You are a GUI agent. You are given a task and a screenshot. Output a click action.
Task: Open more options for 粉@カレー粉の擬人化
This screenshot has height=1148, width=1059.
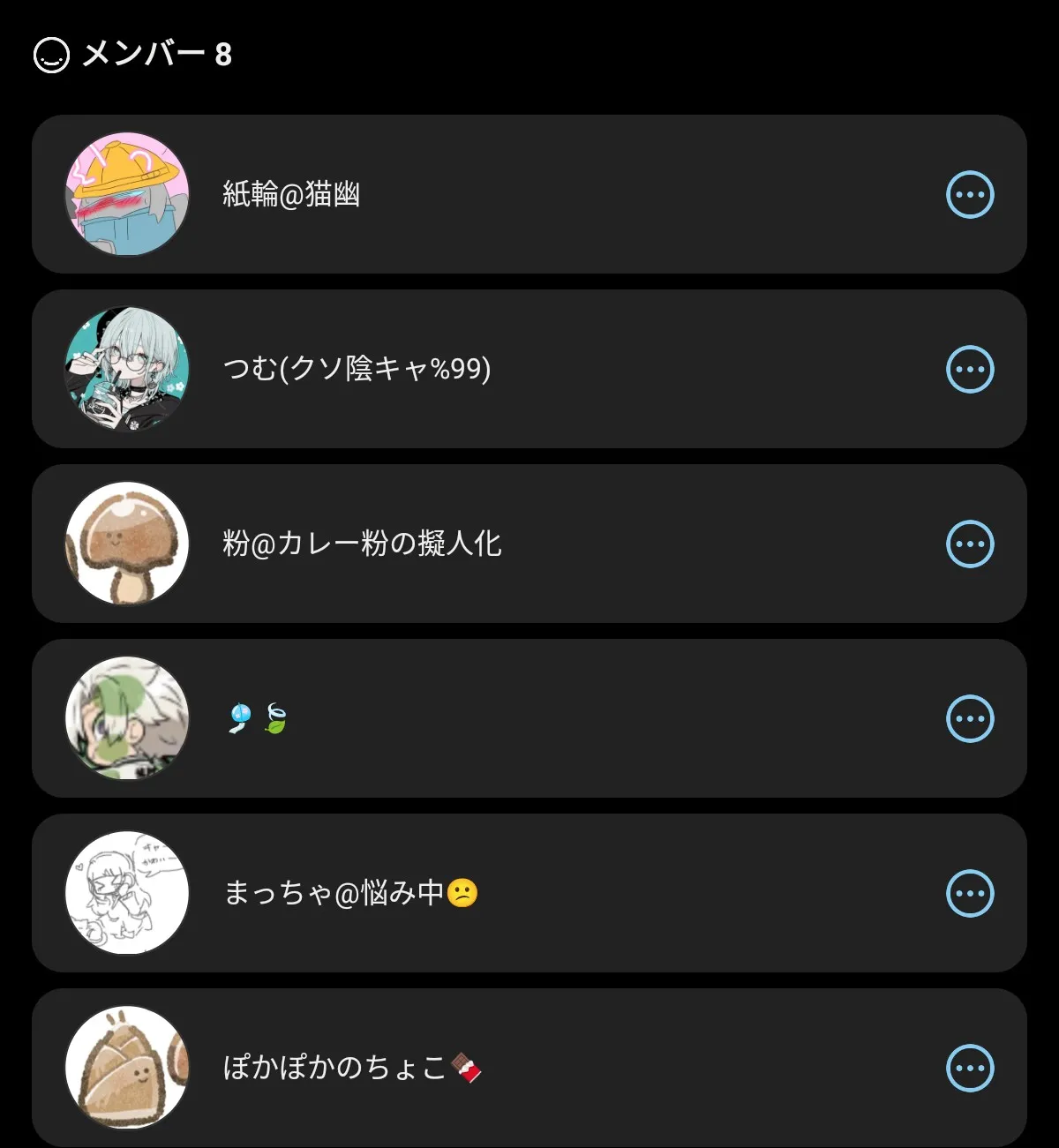pyautogui.click(x=970, y=544)
